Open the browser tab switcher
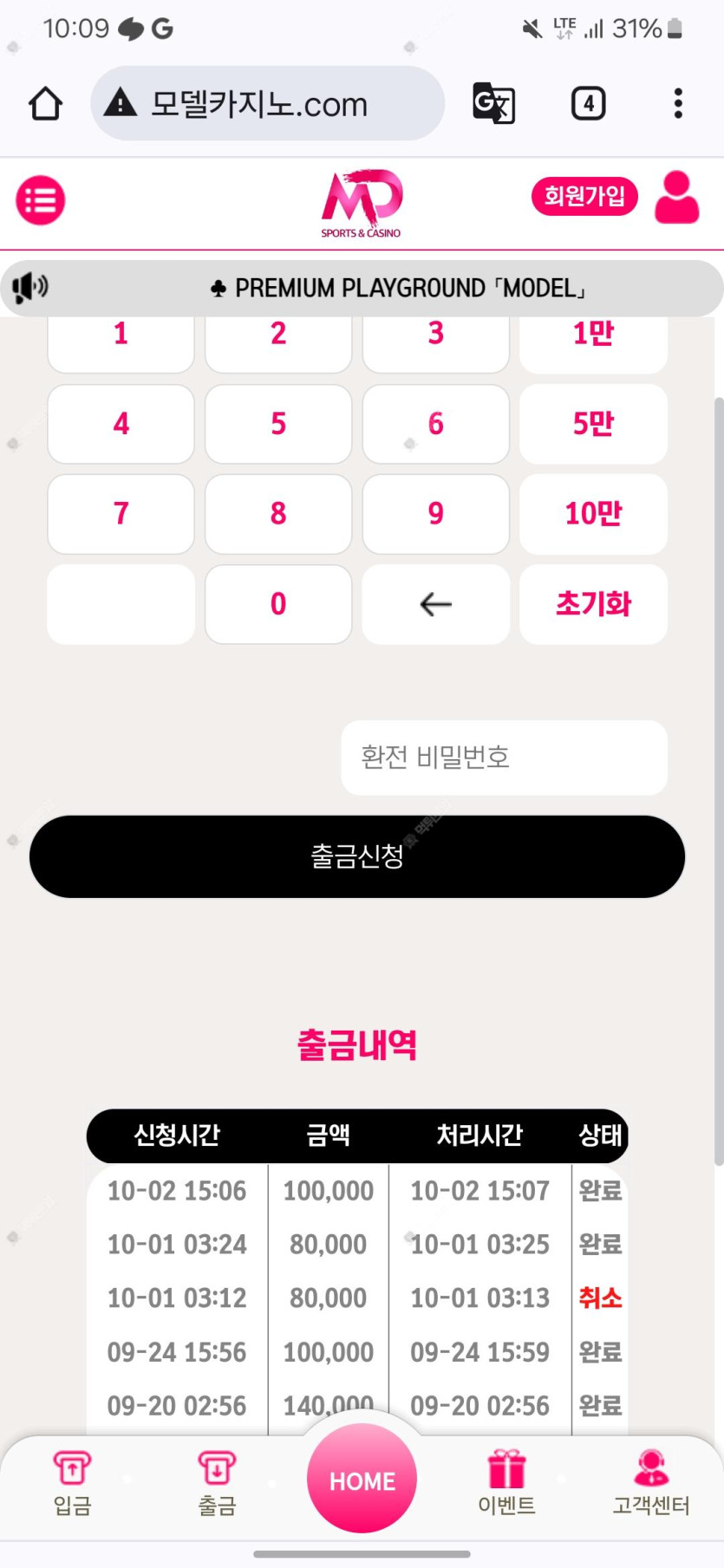The width and height of the screenshot is (724, 1568). pos(588,104)
